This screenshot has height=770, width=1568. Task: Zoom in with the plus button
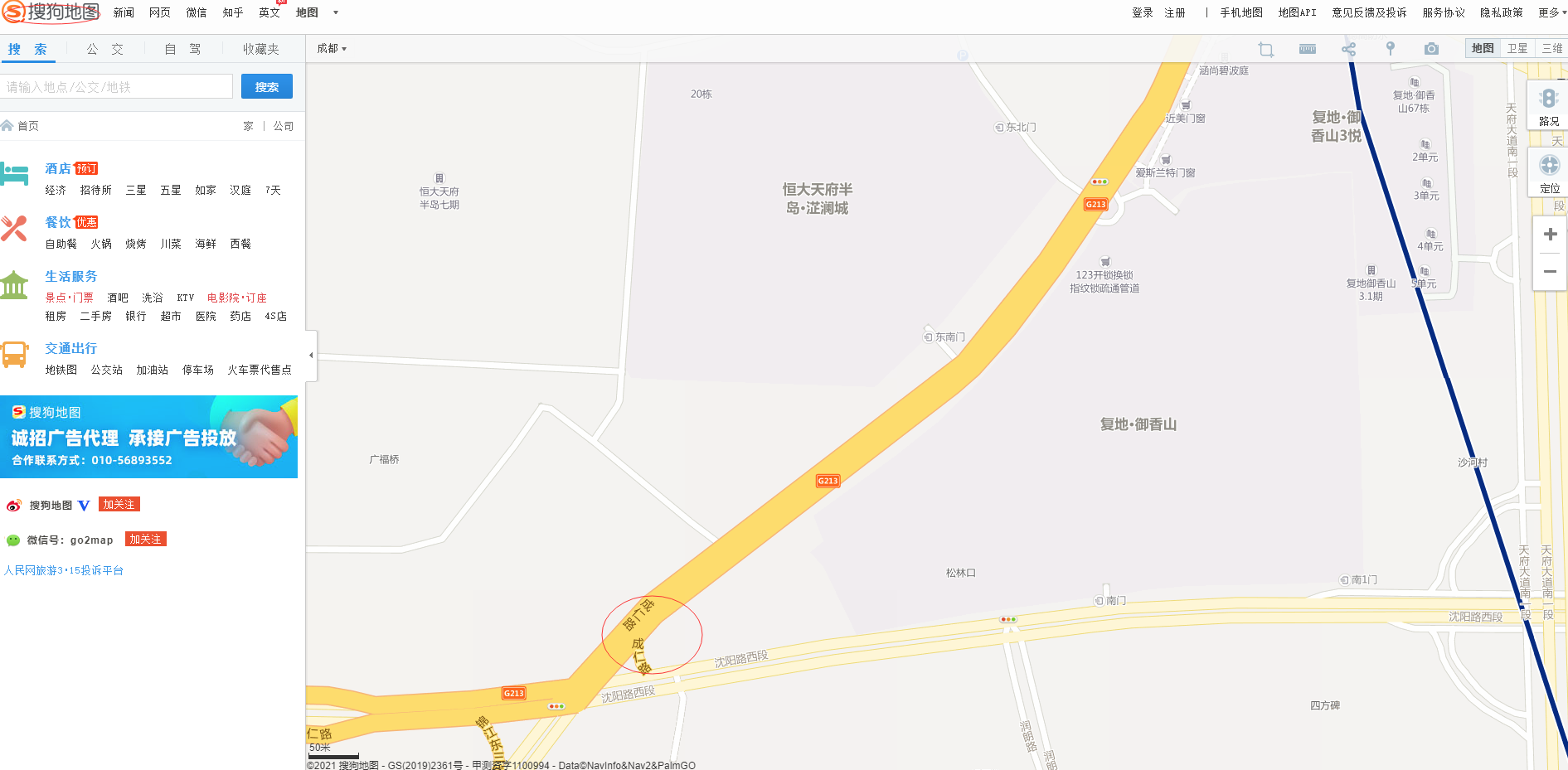[1550, 235]
